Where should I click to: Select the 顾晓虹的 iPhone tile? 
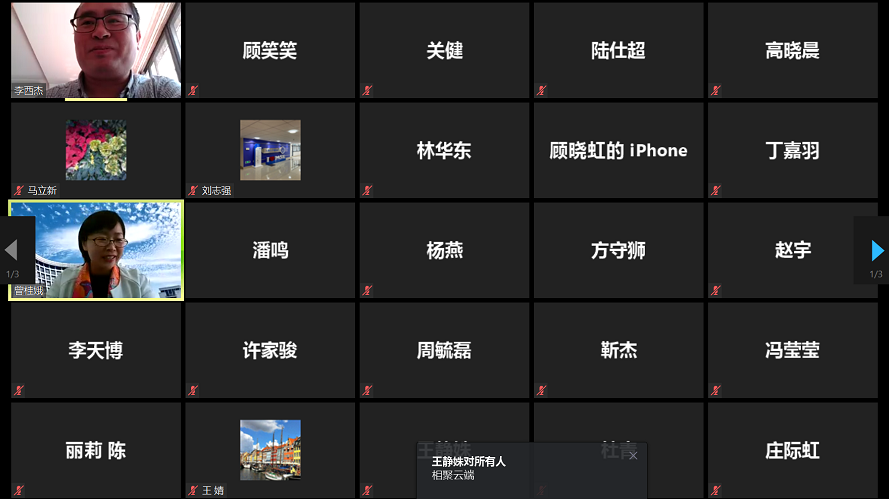(618, 150)
